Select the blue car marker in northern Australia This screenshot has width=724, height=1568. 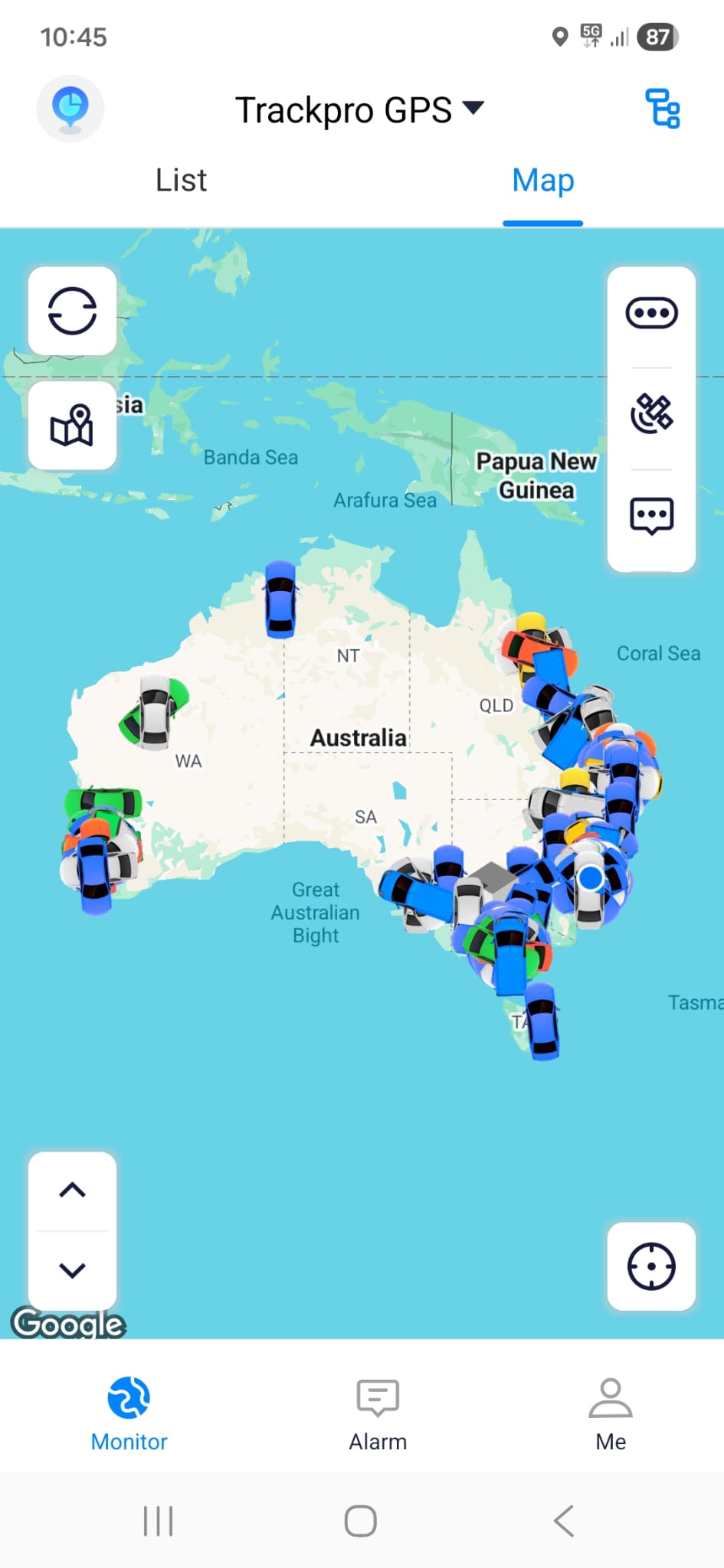[x=280, y=599]
